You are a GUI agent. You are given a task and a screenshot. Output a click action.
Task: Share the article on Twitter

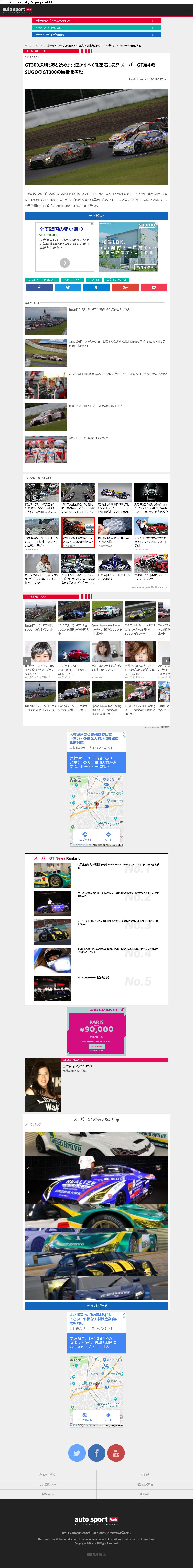click(68, 287)
